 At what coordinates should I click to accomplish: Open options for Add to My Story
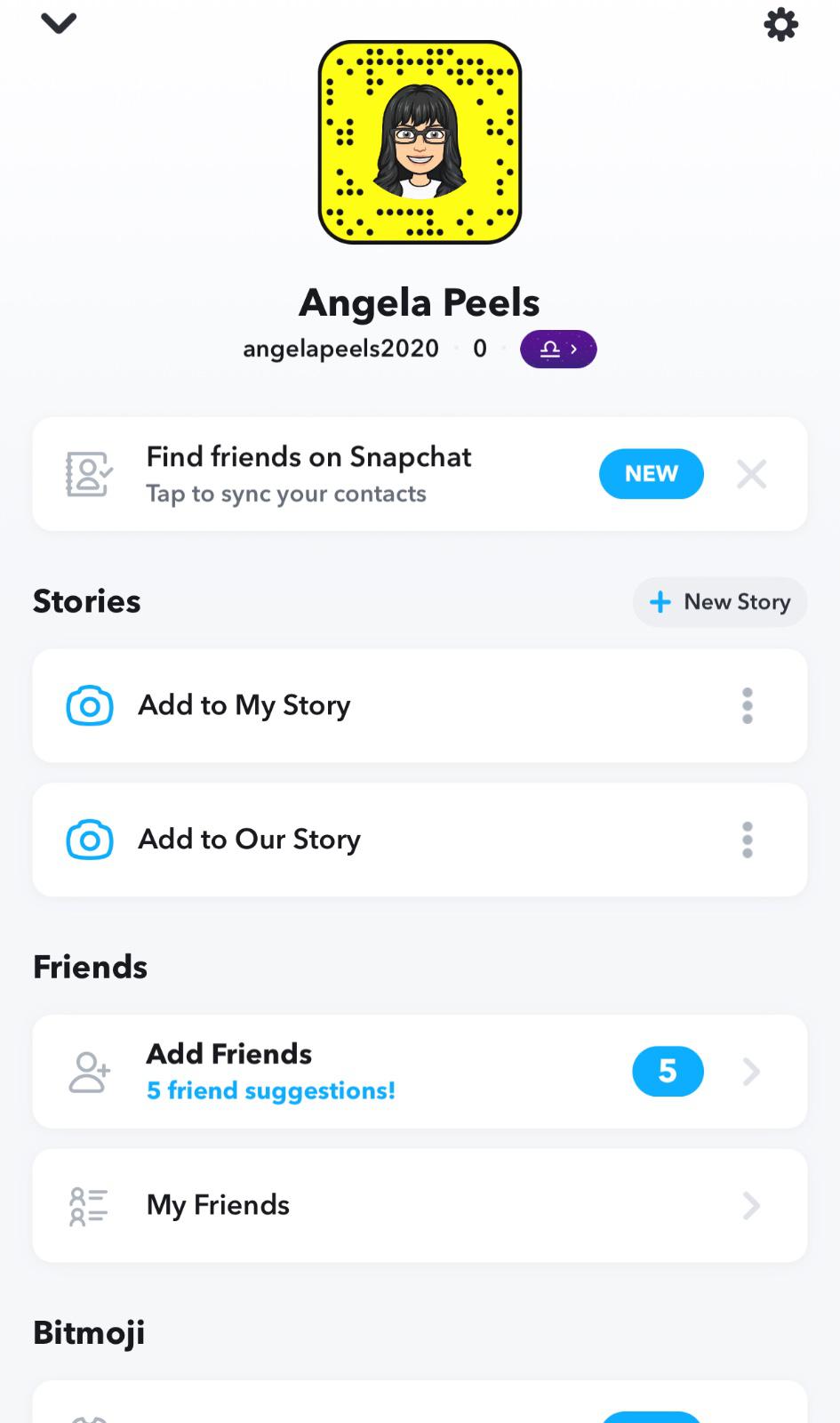pos(748,705)
